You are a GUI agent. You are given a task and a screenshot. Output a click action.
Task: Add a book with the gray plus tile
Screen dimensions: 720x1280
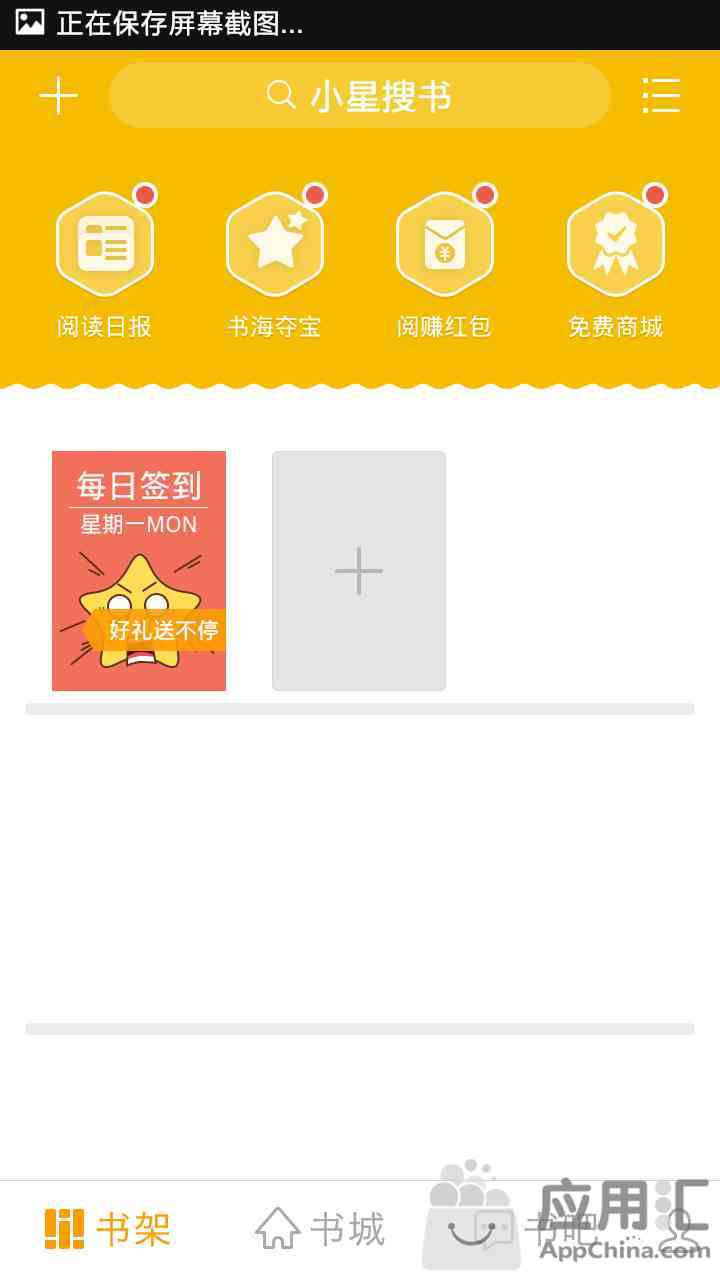(x=359, y=571)
